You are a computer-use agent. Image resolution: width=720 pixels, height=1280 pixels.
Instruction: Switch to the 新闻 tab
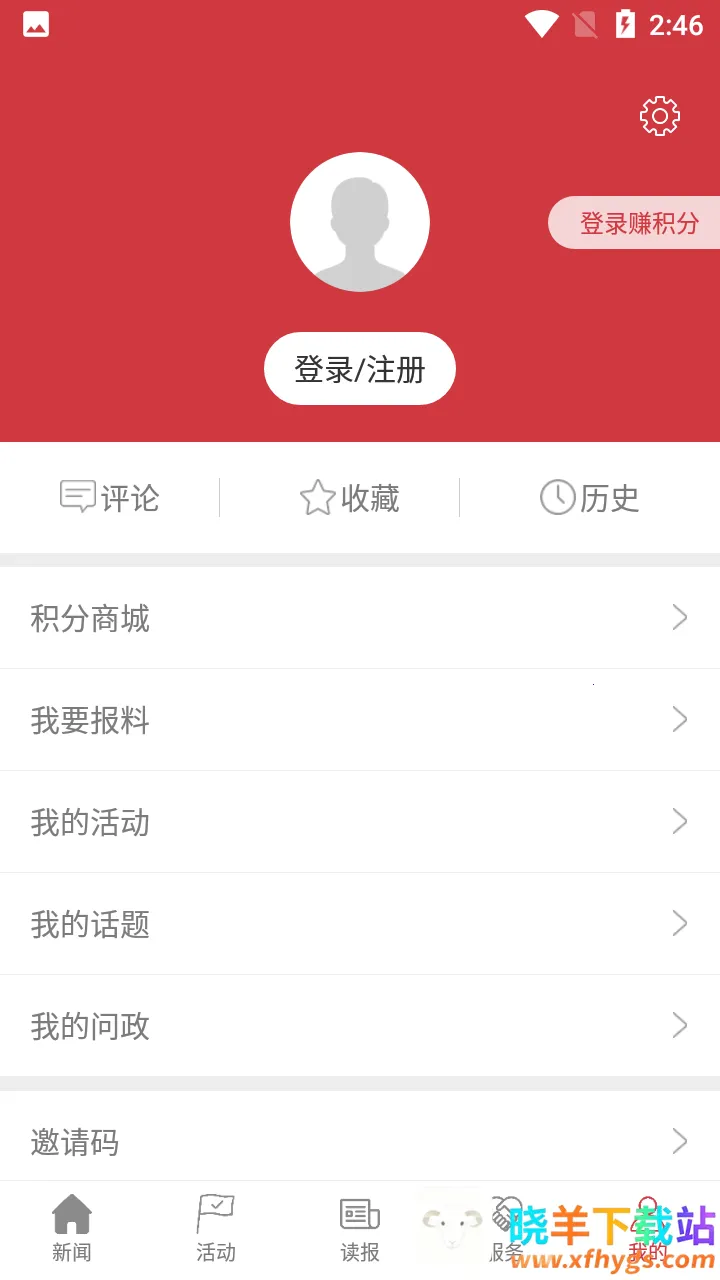[72, 1230]
